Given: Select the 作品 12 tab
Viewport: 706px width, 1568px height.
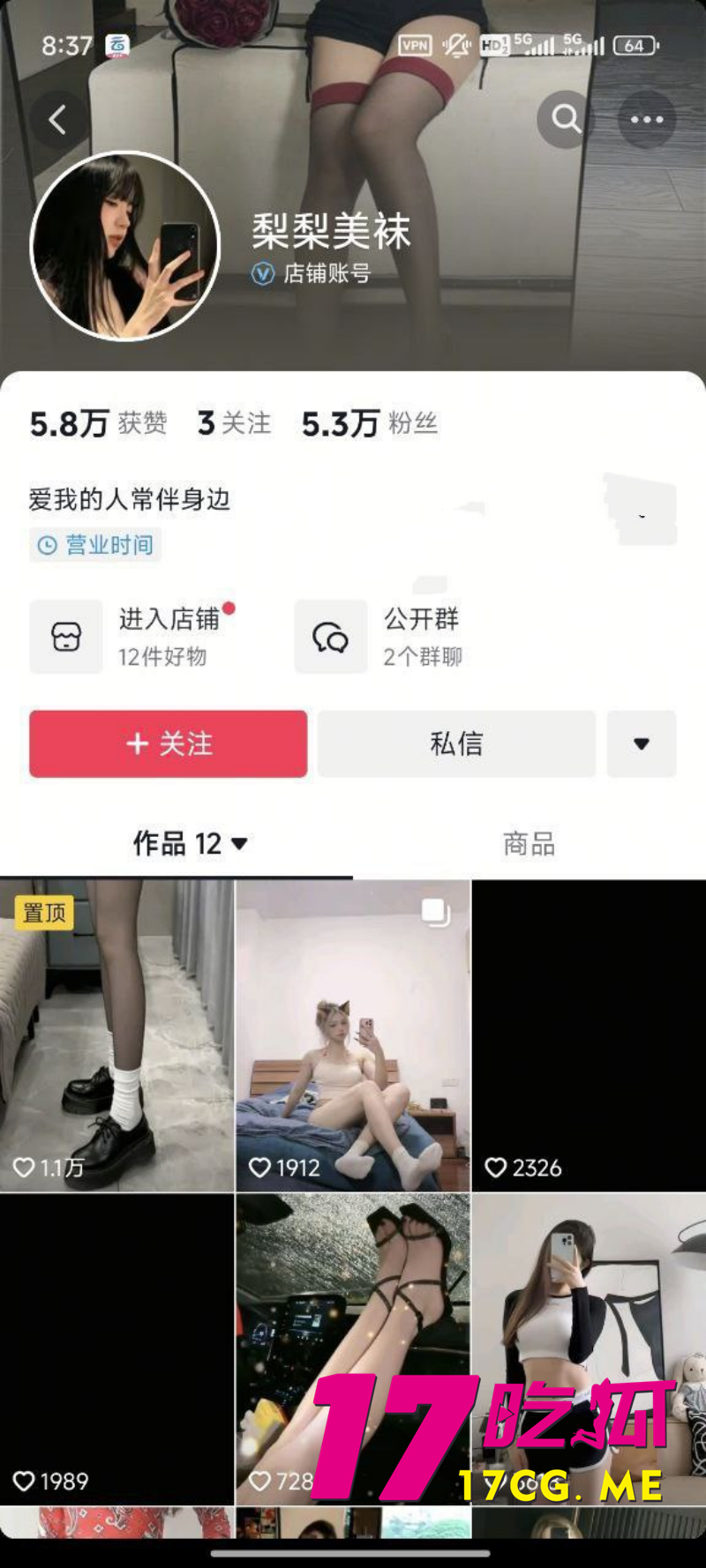Looking at the screenshot, I should (176, 844).
